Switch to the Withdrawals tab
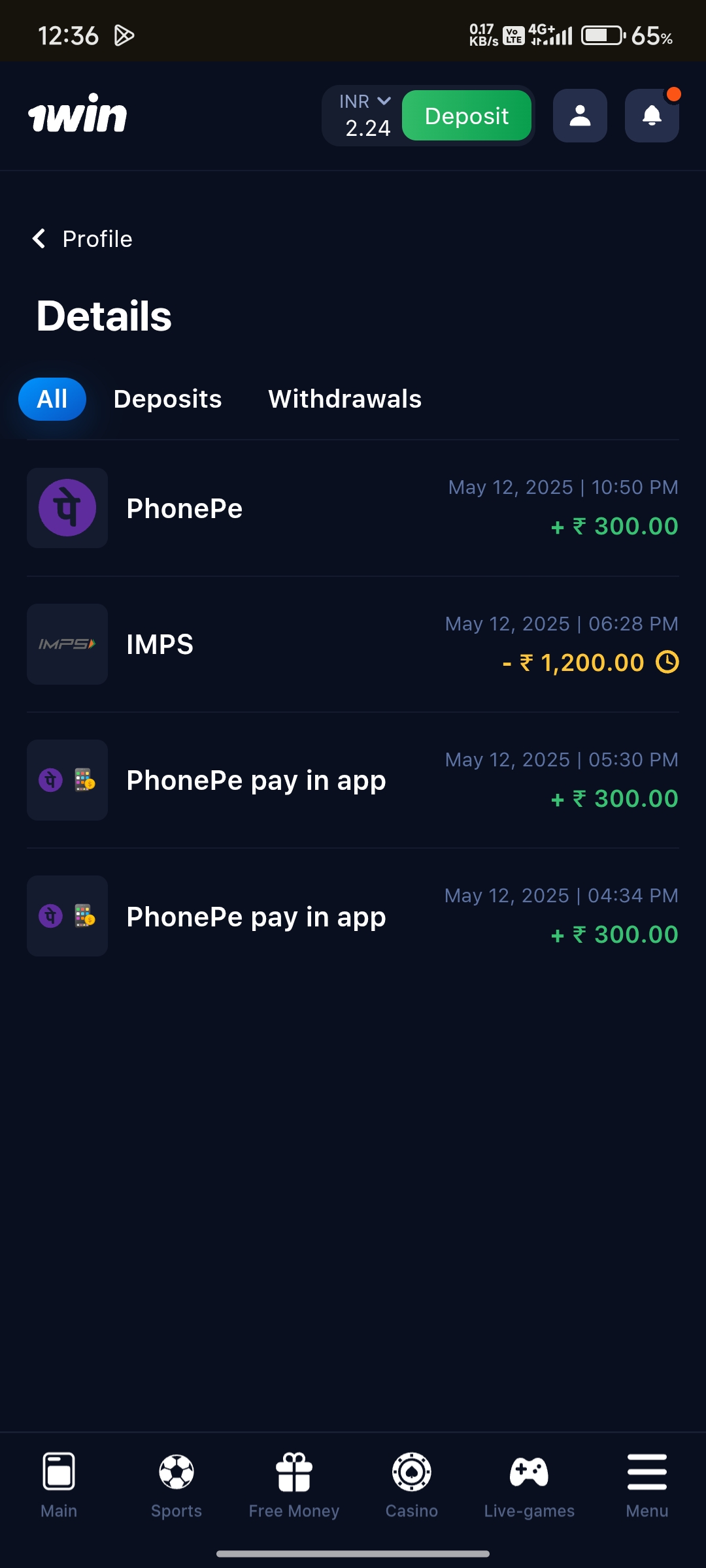 point(345,399)
